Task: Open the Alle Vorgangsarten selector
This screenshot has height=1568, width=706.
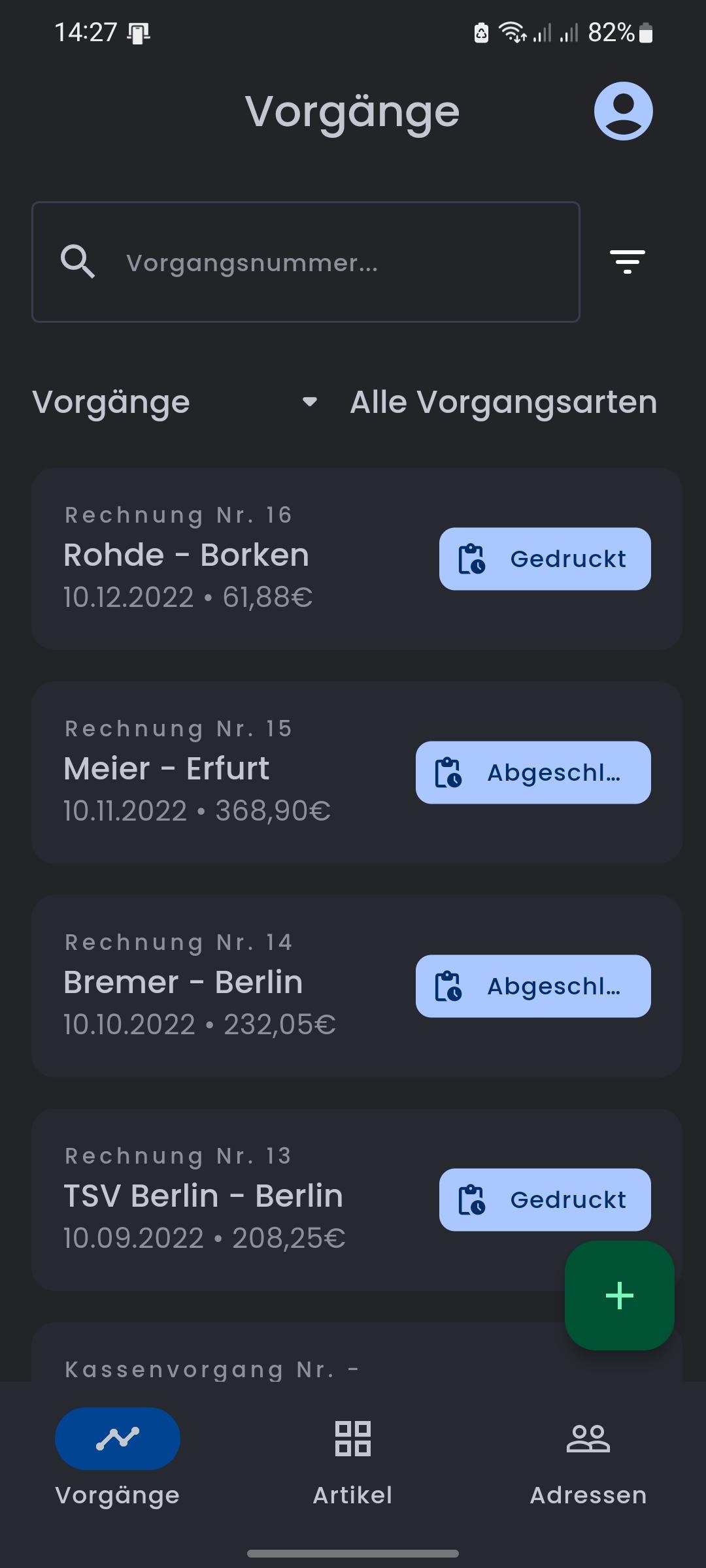Action: point(503,402)
